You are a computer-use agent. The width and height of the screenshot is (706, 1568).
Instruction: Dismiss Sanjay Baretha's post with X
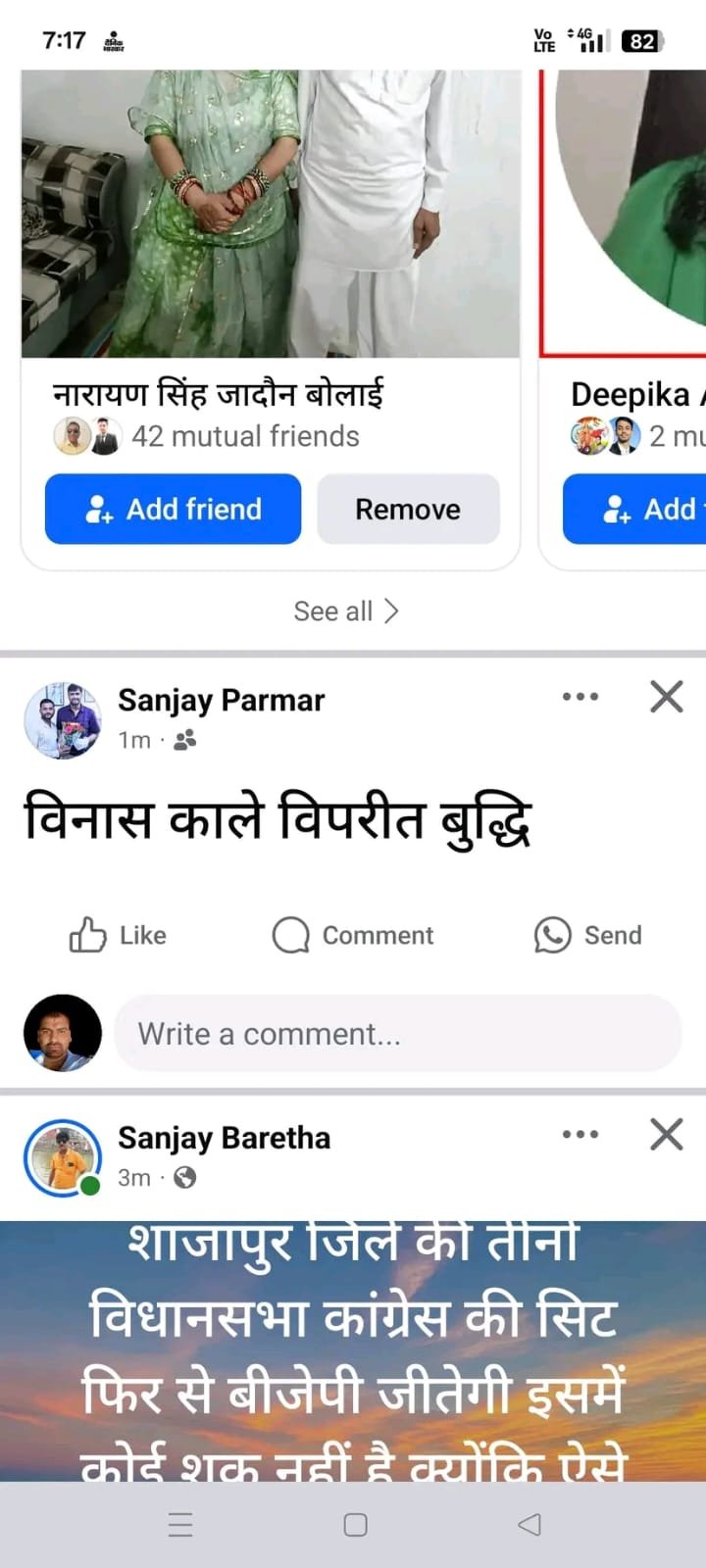667,1134
